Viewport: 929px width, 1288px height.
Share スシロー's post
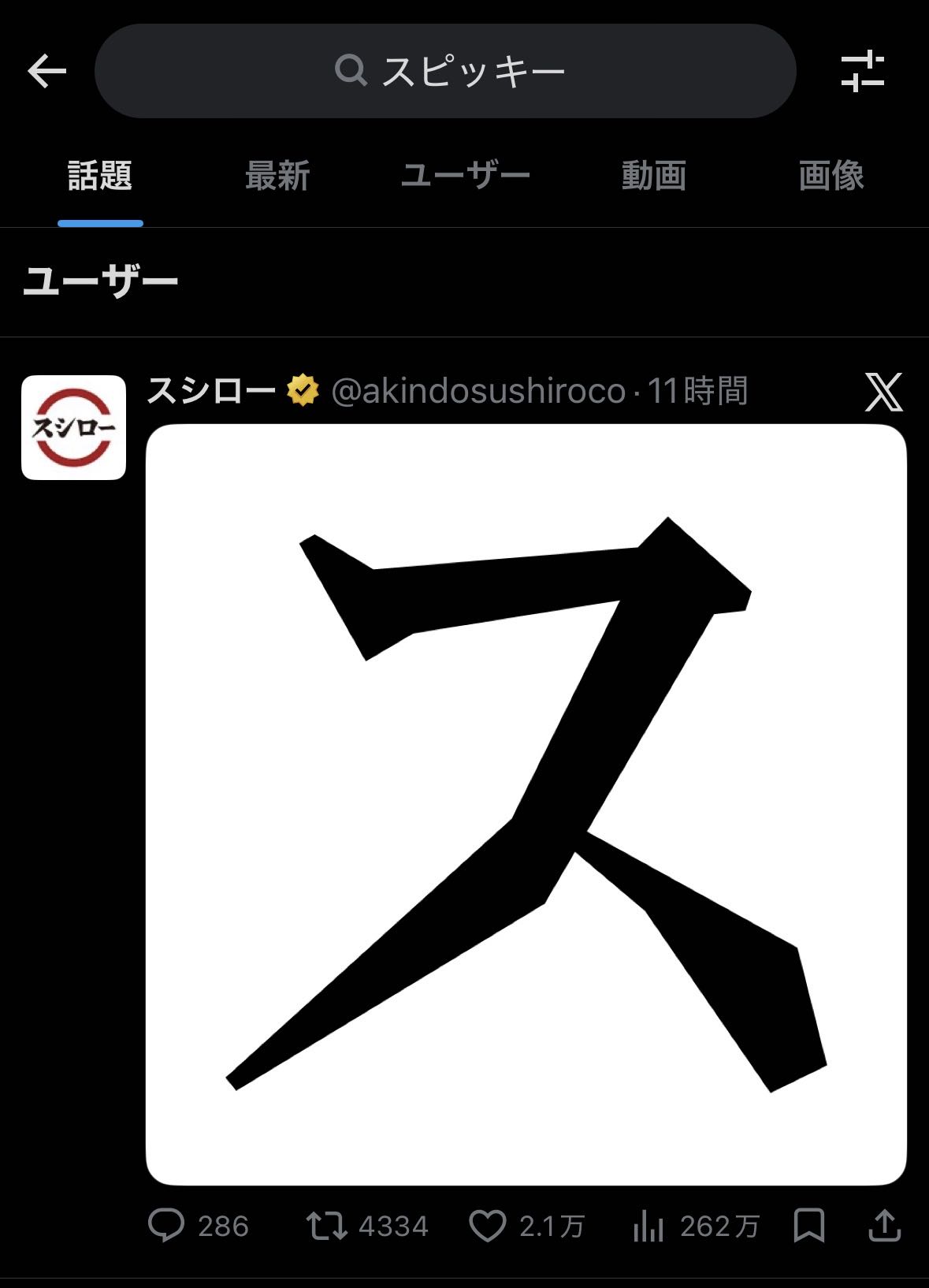coord(884,1226)
